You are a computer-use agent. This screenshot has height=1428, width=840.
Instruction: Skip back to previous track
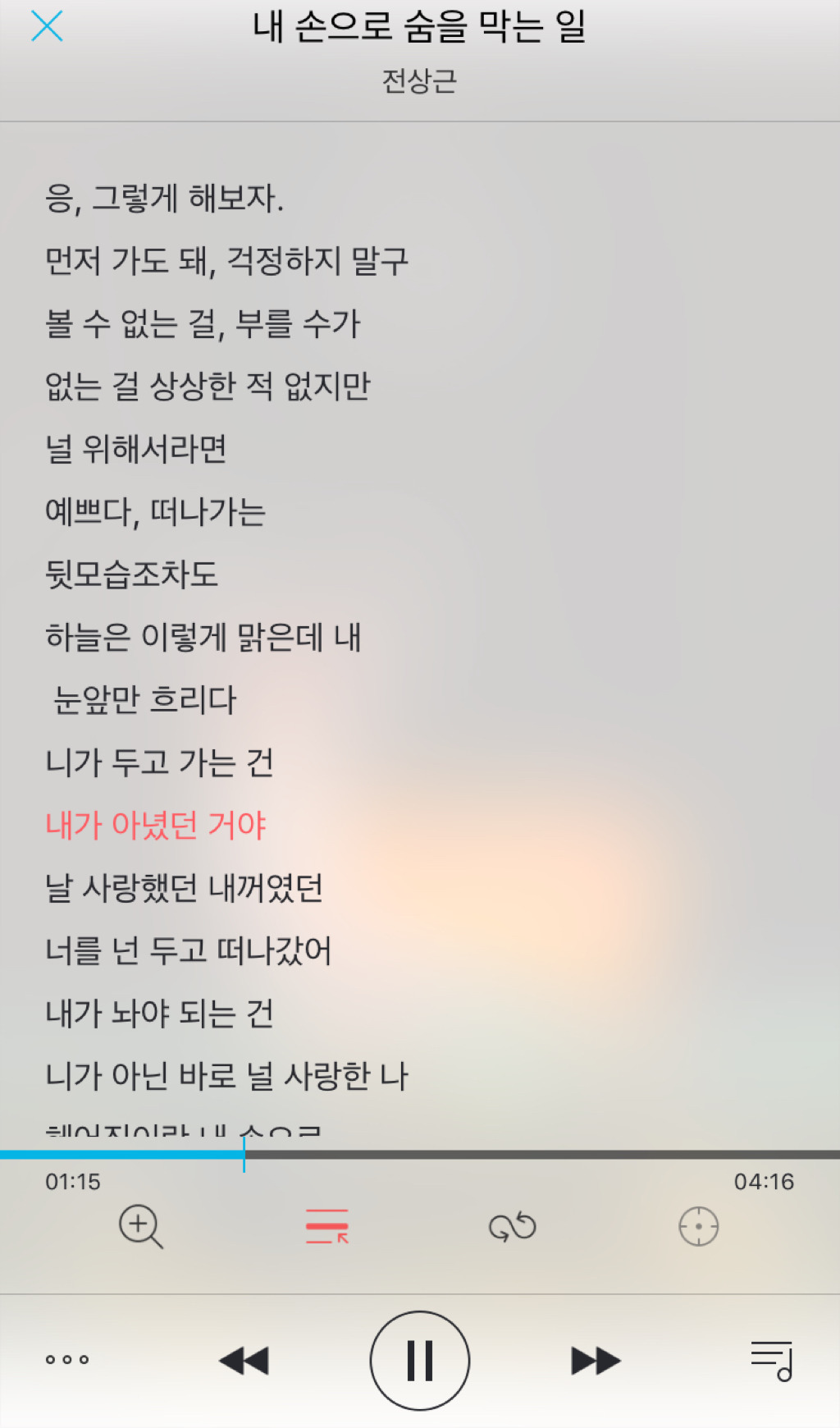244,1360
